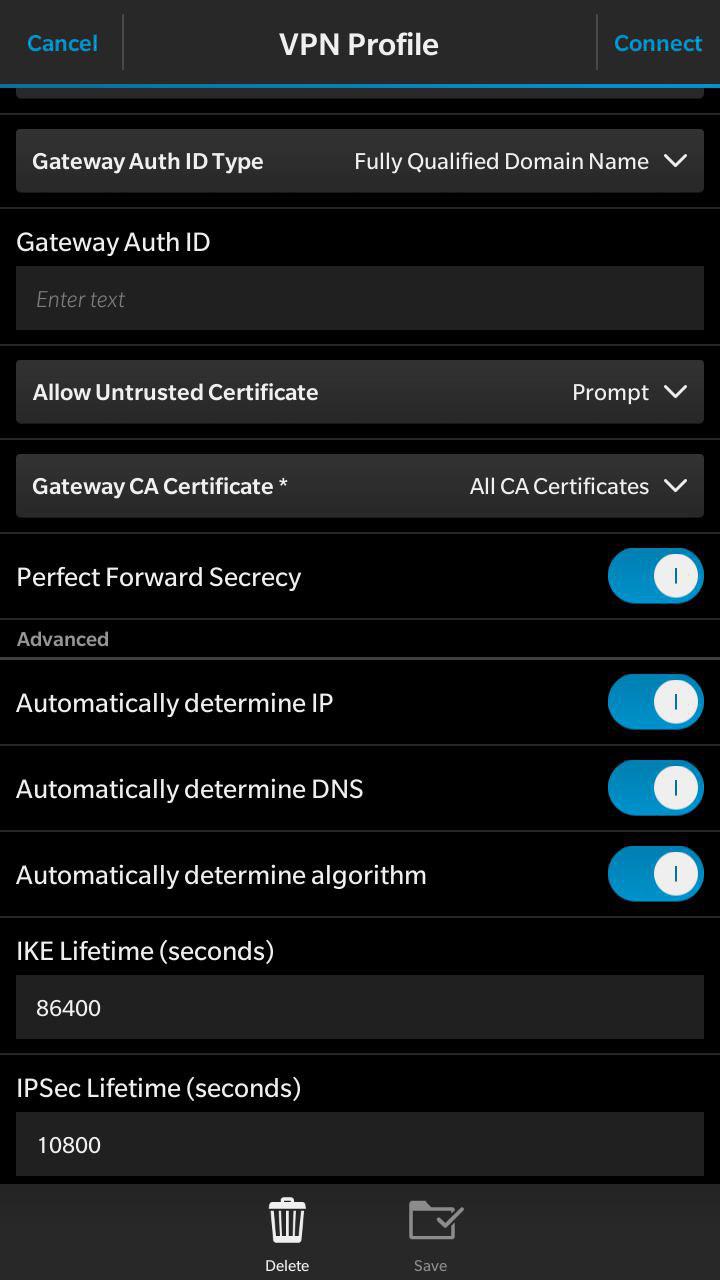
Task: Edit the IKE Lifetime seconds field
Action: 360,1007
